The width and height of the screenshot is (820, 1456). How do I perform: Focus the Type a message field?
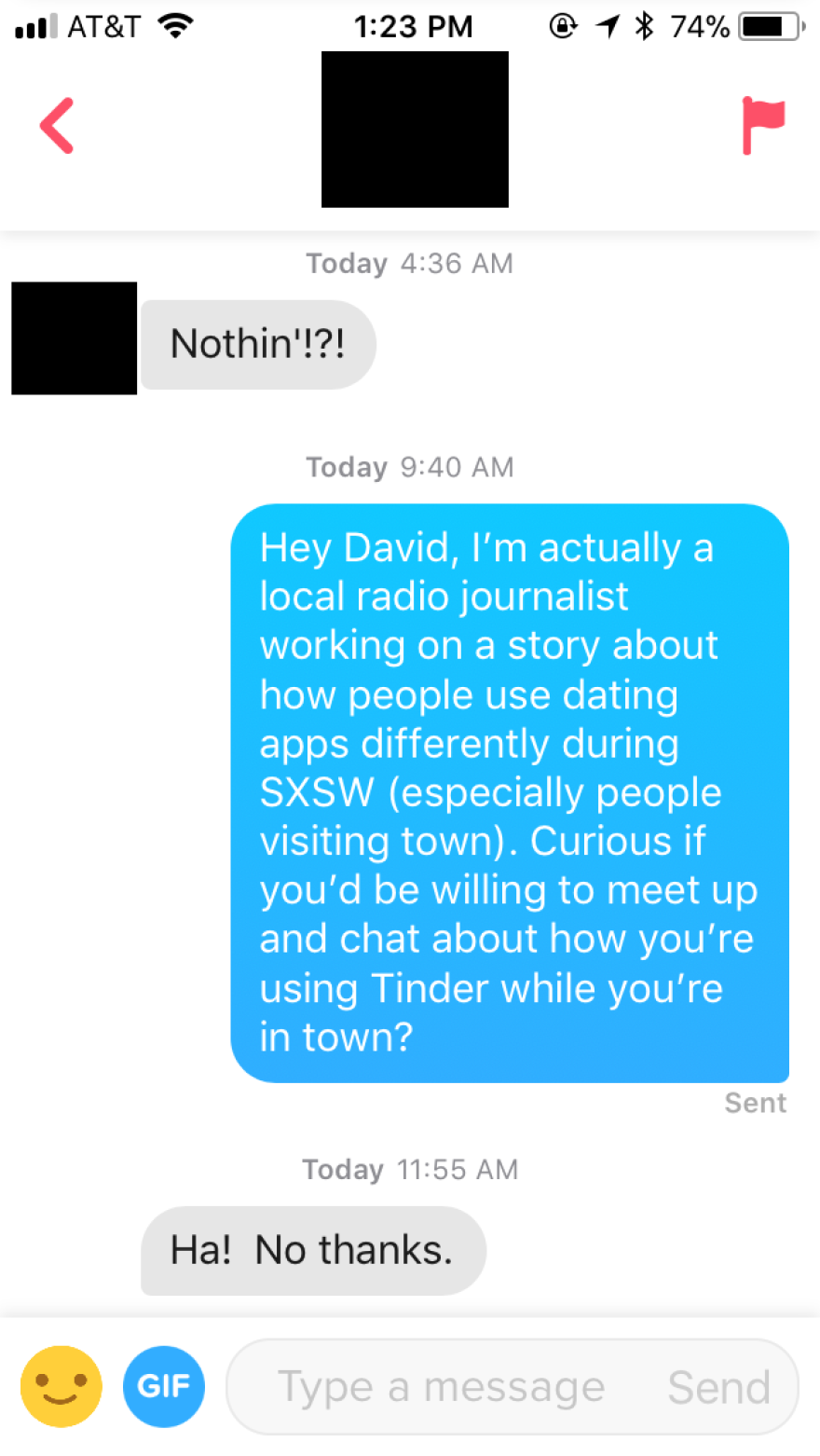coord(440,1387)
